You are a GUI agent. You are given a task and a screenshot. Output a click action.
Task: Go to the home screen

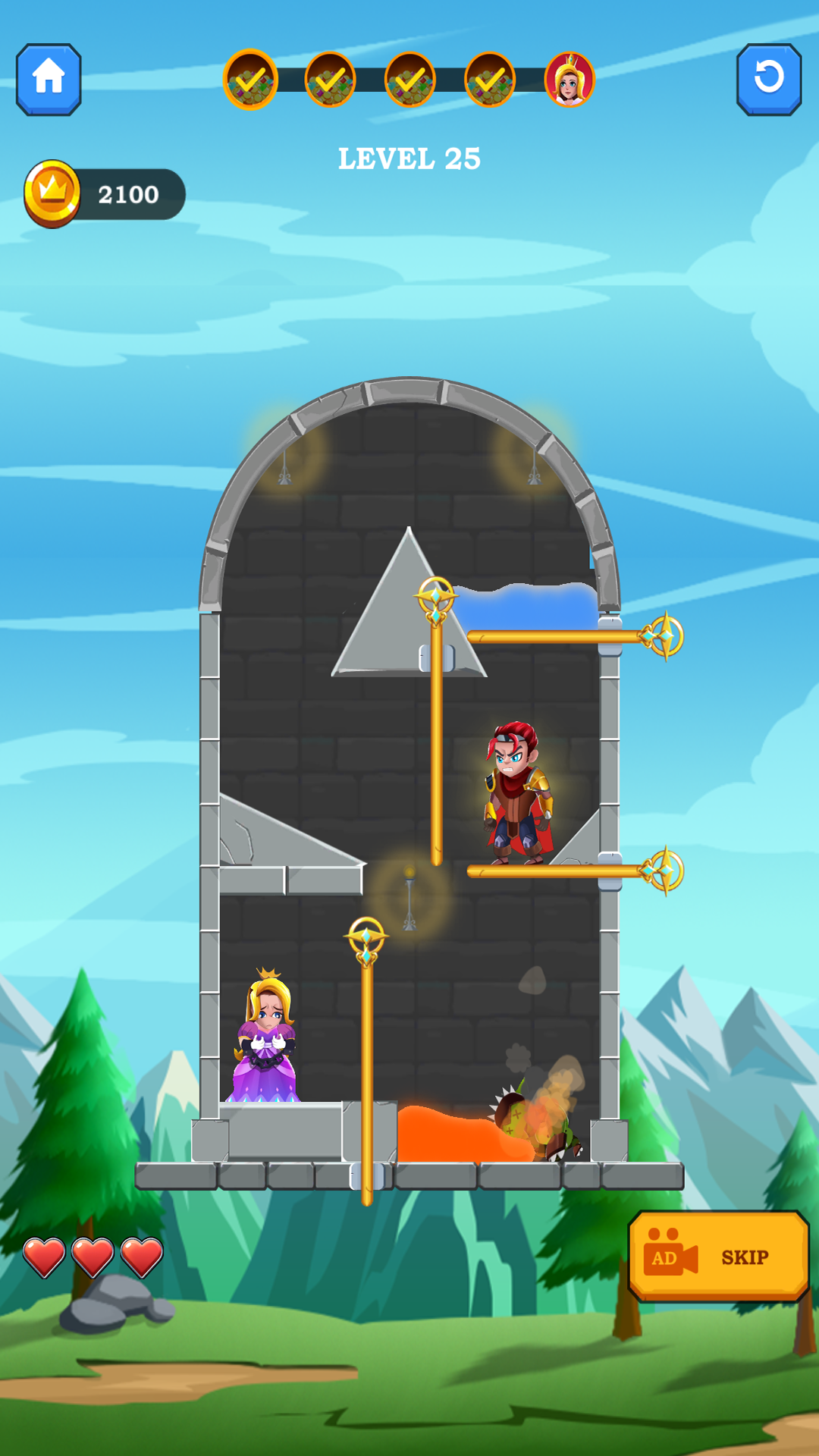coord(49,79)
